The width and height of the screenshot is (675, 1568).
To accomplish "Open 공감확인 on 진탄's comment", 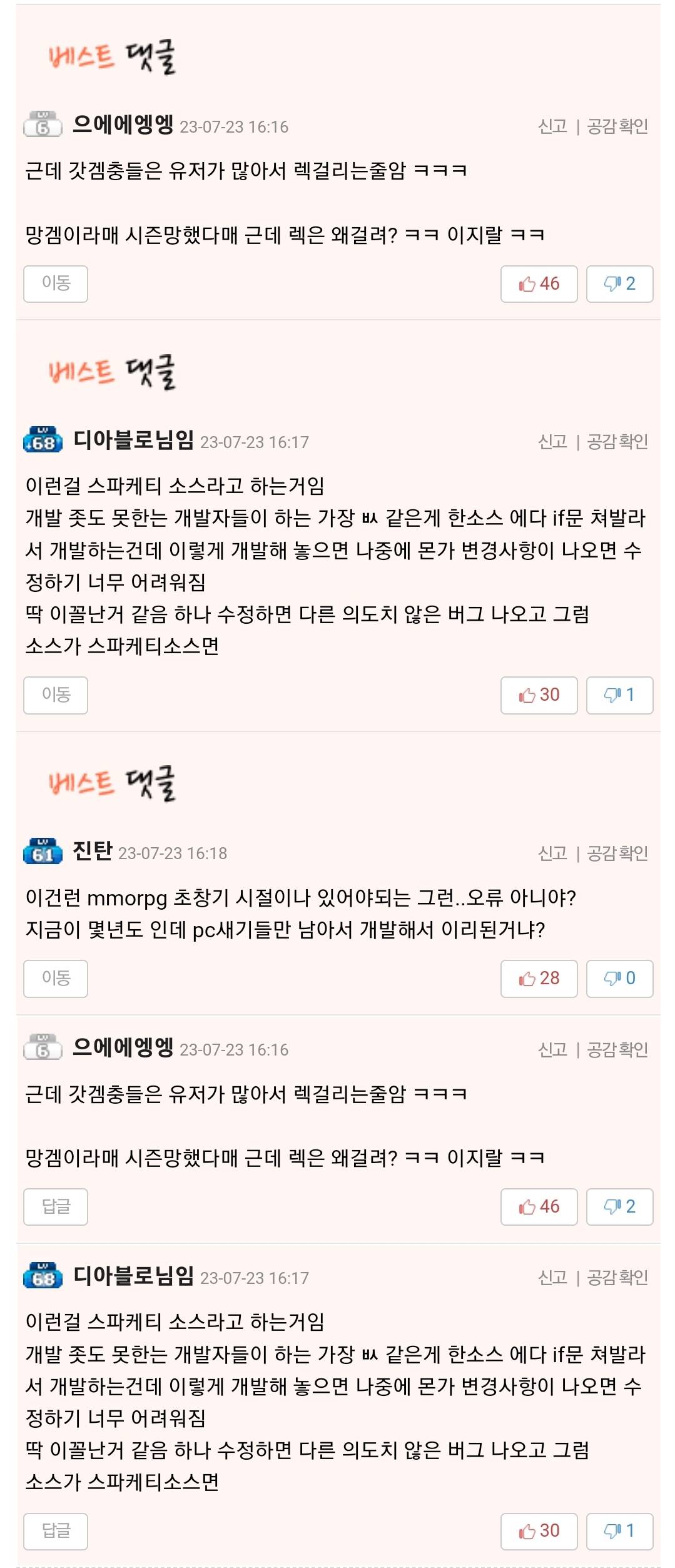I will [x=617, y=853].
